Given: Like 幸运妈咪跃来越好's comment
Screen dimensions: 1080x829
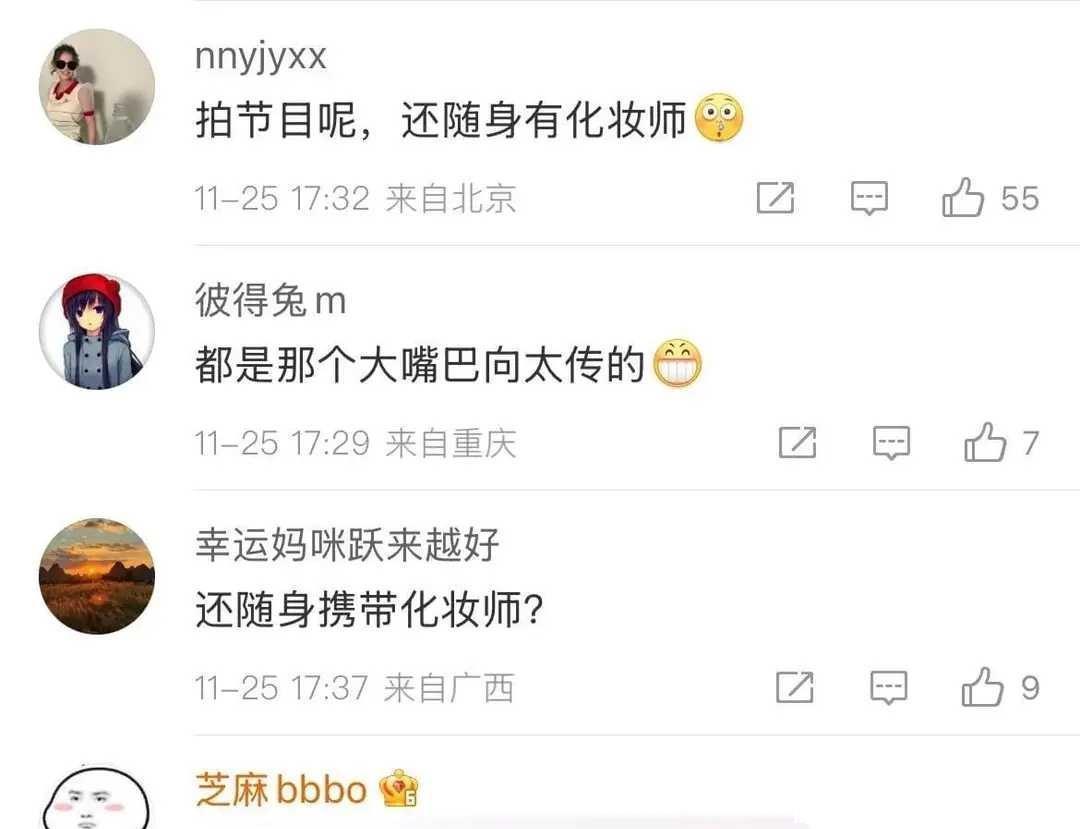Looking at the screenshot, I should coord(983,688).
